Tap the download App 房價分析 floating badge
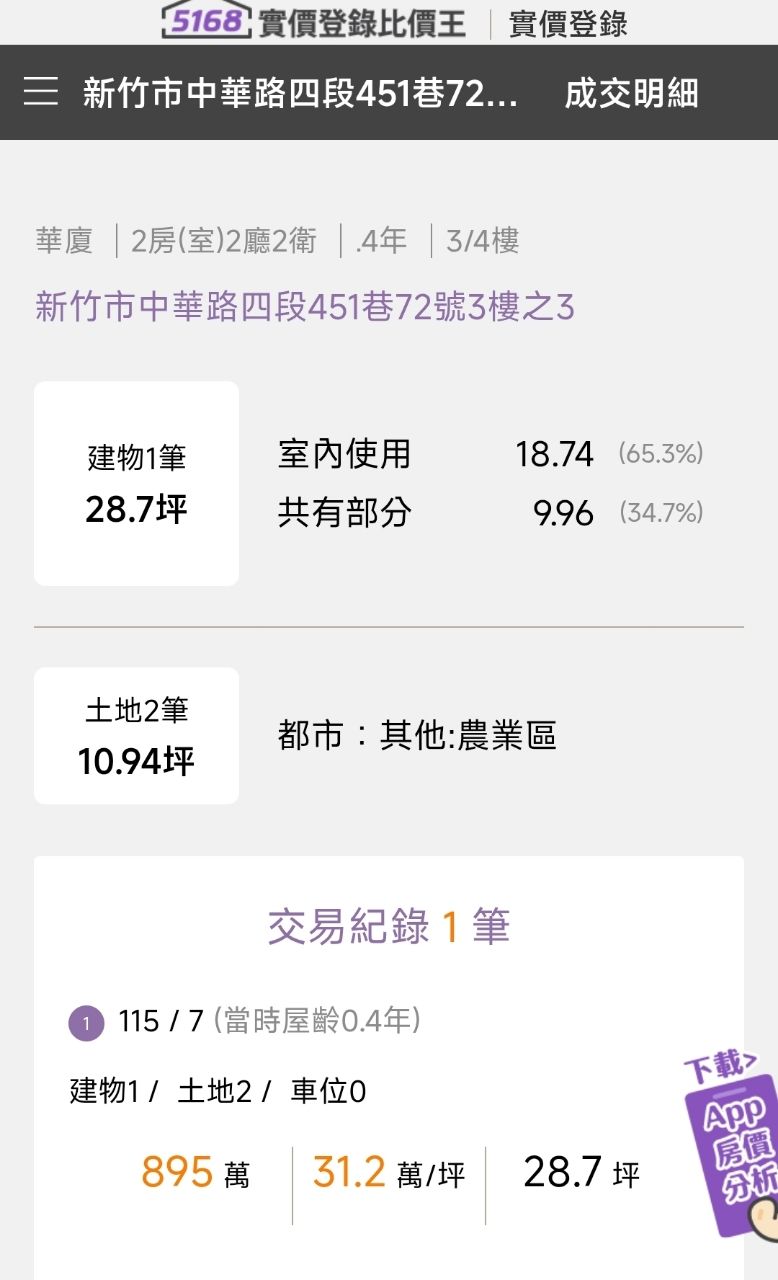778x1280 pixels. pos(731,1143)
